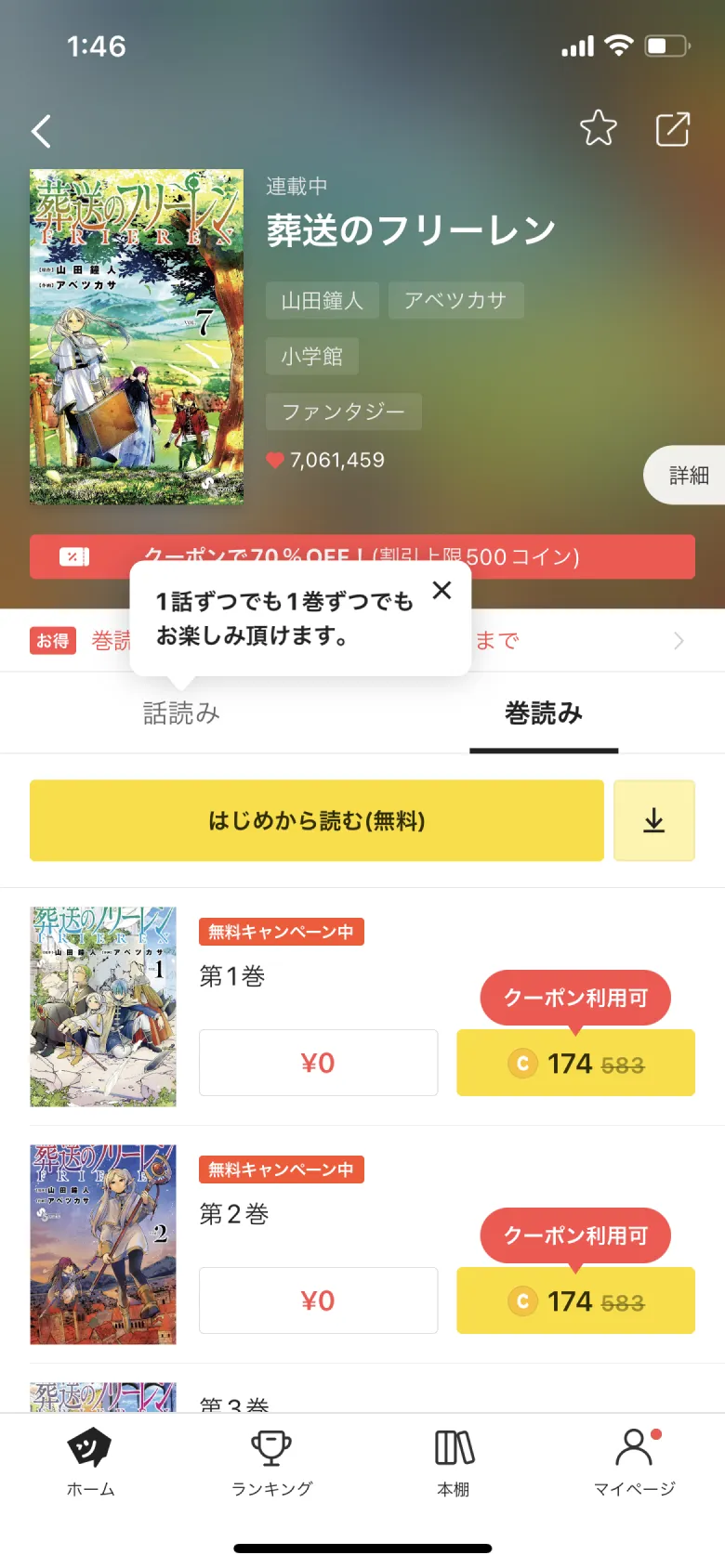The width and height of the screenshot is (725, 1568).
Task: Click the coupon ticket icon on the red banner
Action: tap(75, 556)
